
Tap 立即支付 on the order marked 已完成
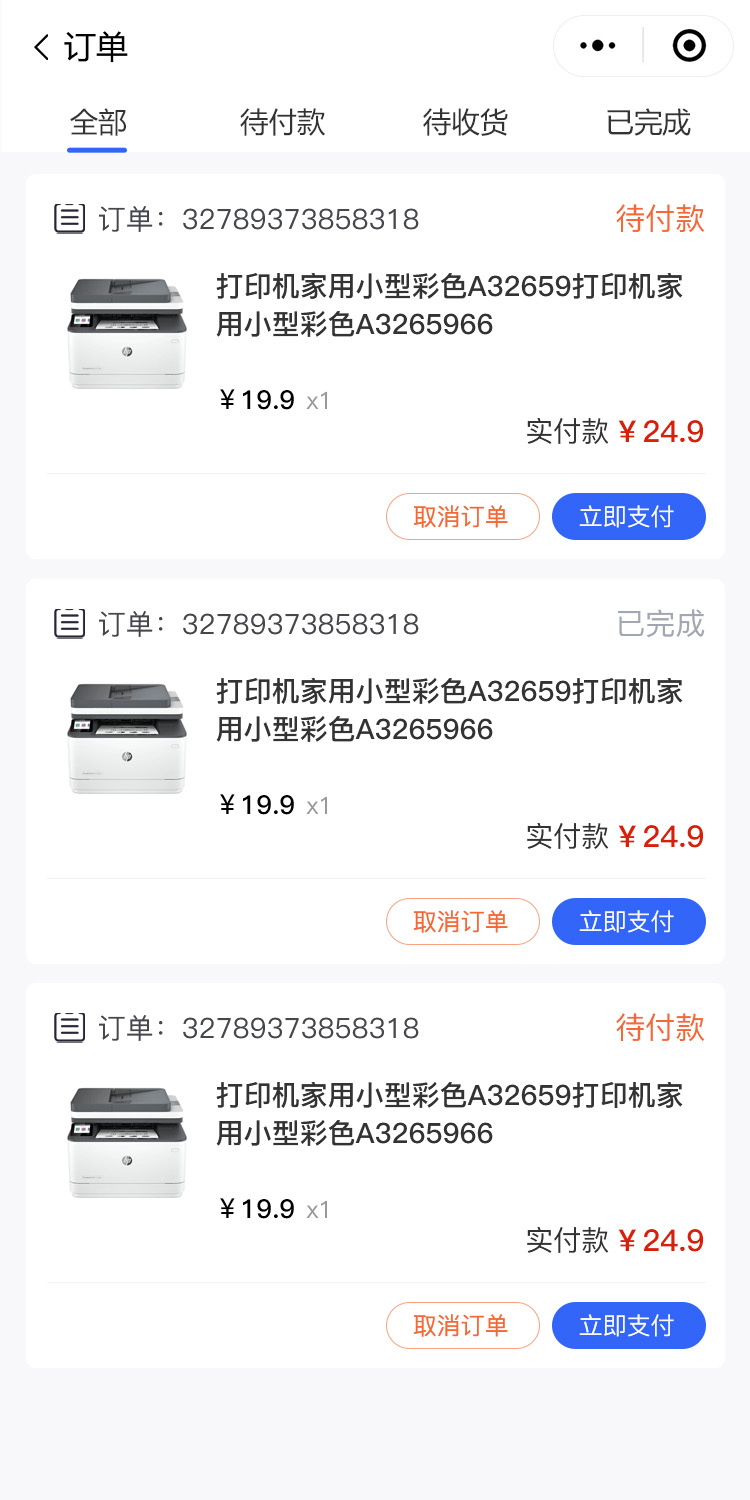coord(628,921)
